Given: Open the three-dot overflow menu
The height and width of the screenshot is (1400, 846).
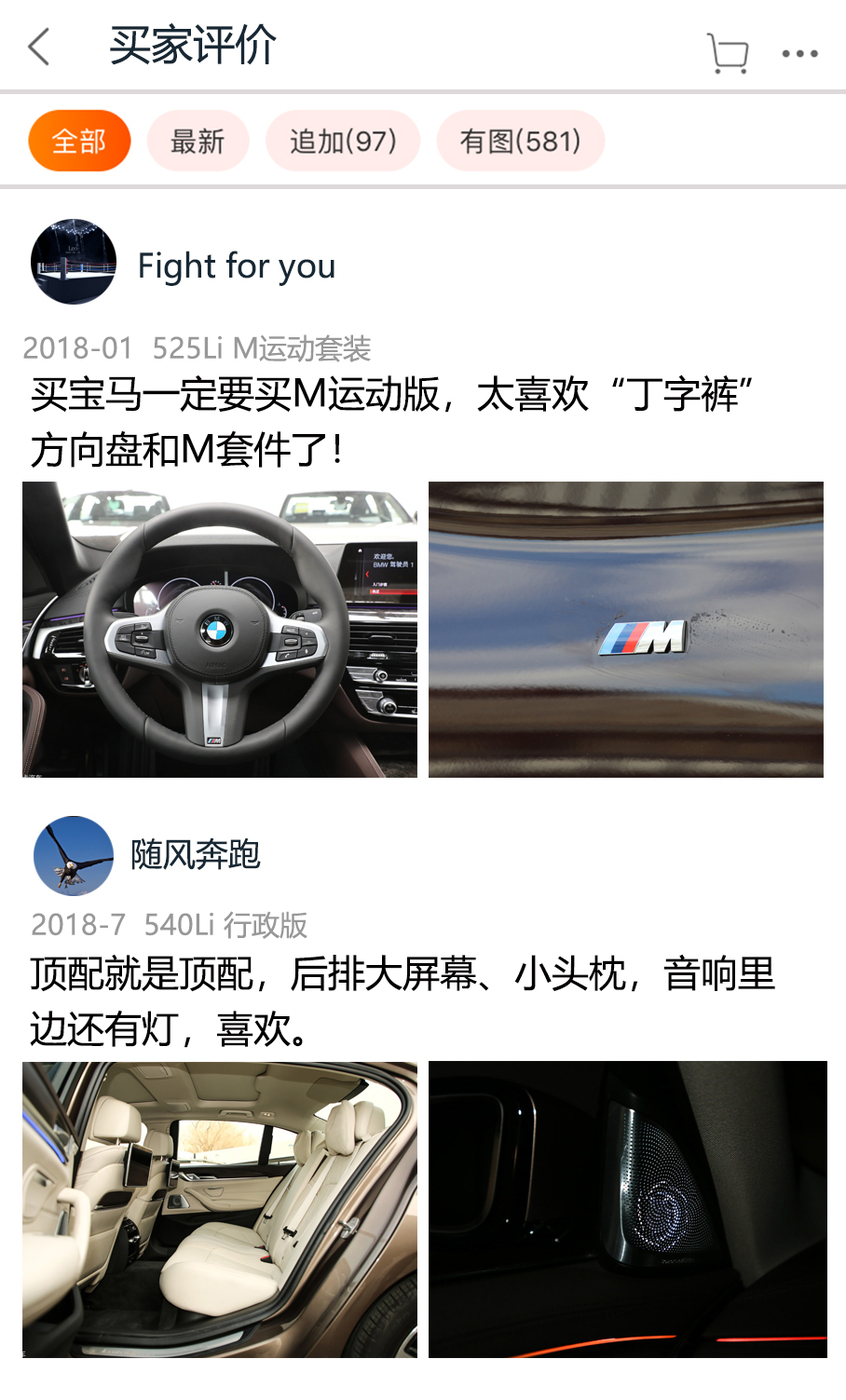Looking at the screenshot, I should pyautogui.click(x=800, y=54).
